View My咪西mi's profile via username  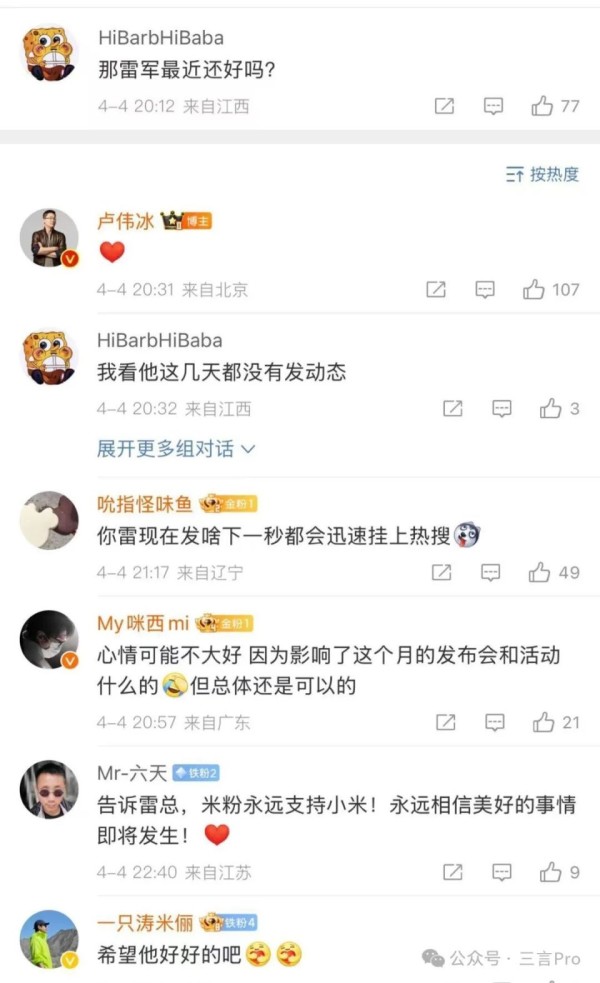[143, 623]
